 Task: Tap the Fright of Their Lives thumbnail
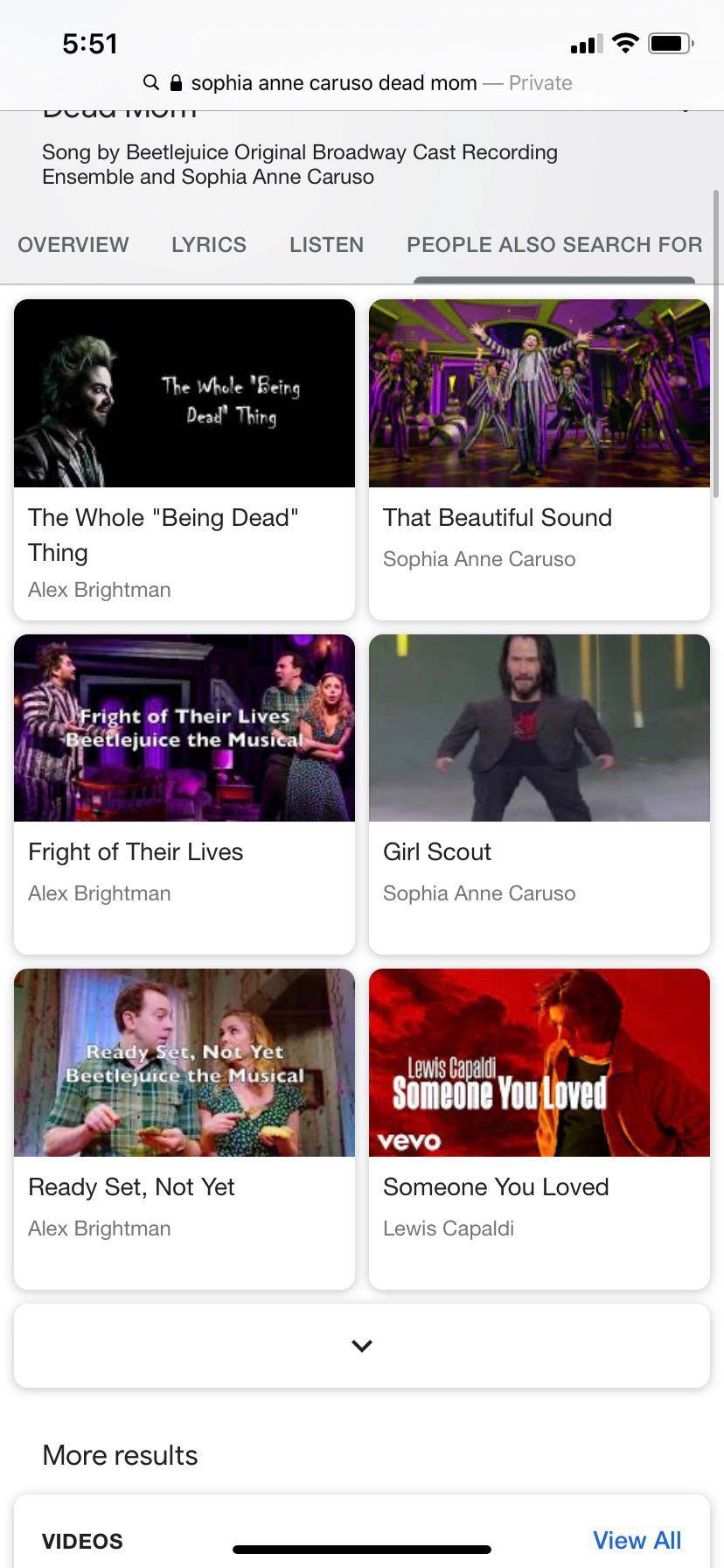(184, 727)
